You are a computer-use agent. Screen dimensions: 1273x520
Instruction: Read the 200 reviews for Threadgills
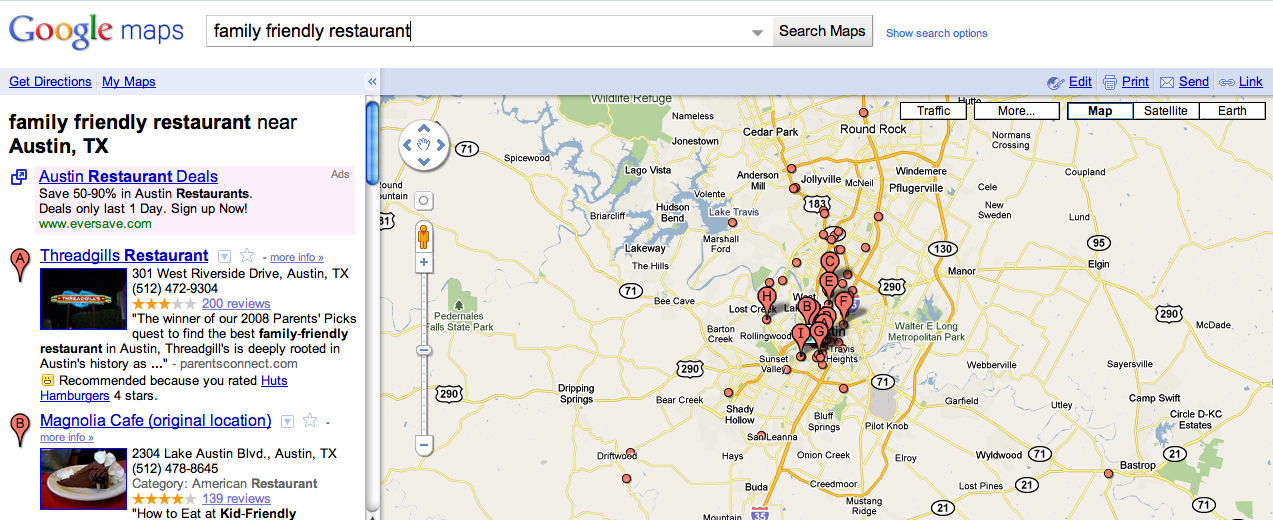[236, 304]
